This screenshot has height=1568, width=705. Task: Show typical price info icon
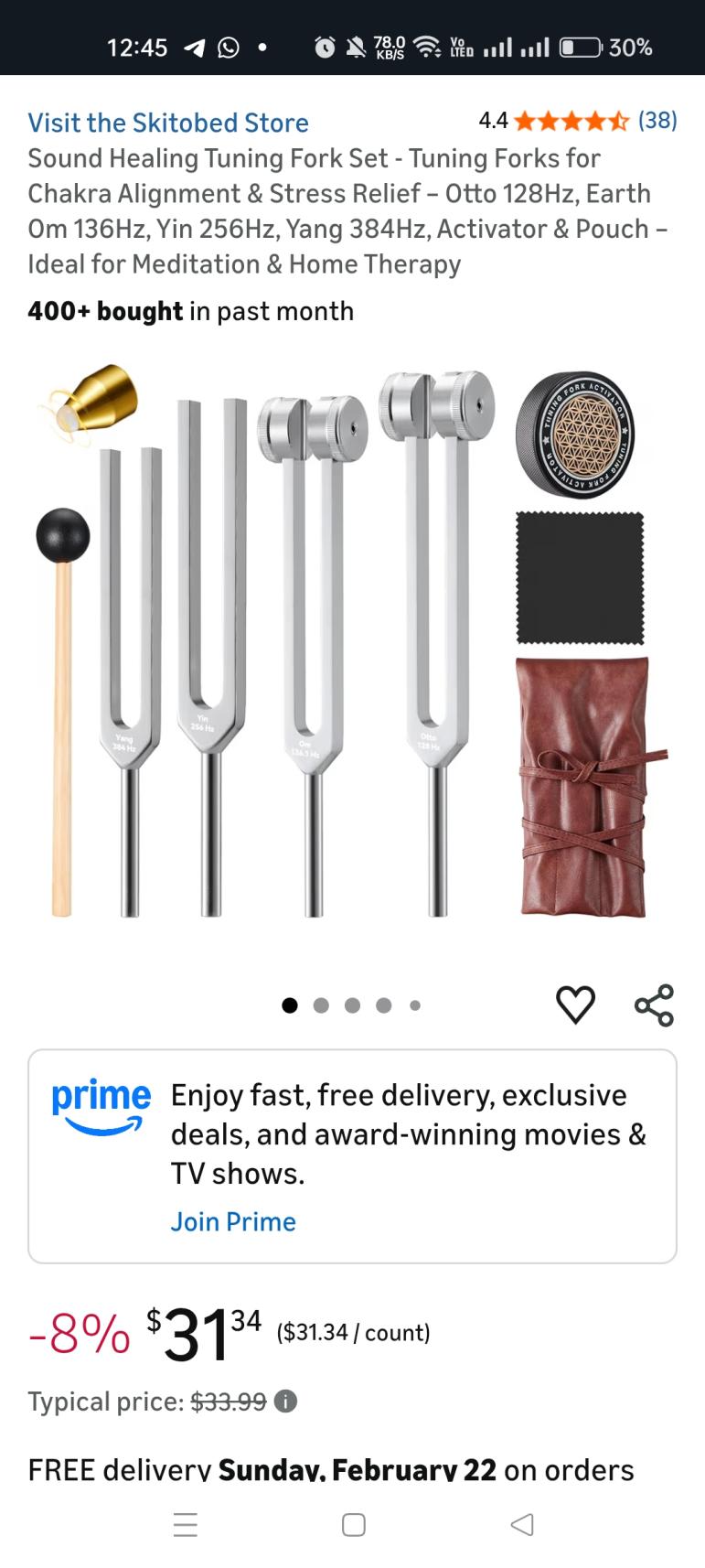click(286, 1401)
